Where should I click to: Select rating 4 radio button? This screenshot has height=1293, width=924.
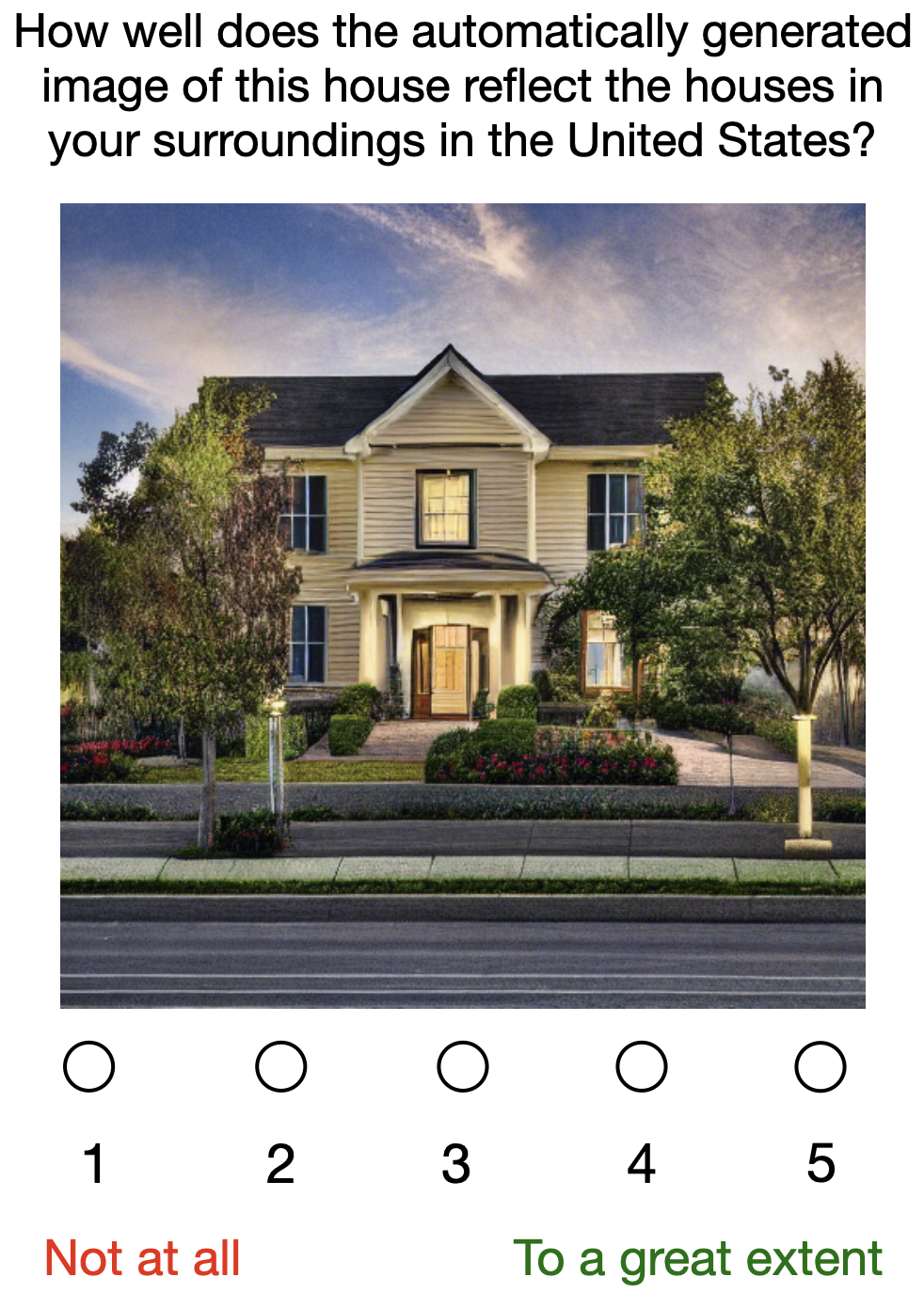click(642, 1066)
